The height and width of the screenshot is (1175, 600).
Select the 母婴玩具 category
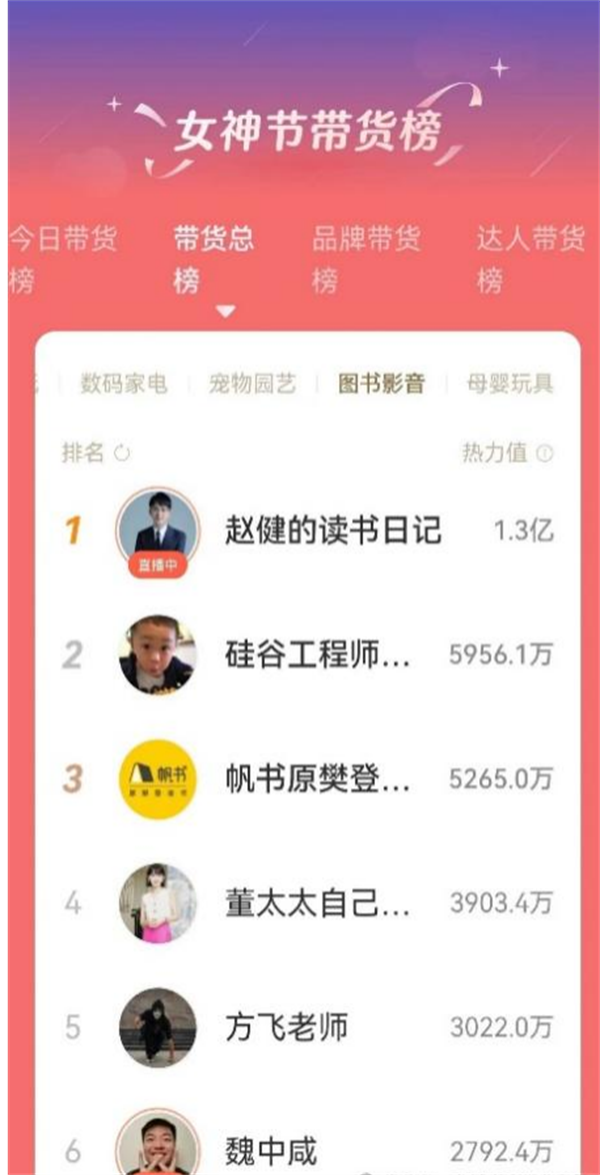[510, 384]
